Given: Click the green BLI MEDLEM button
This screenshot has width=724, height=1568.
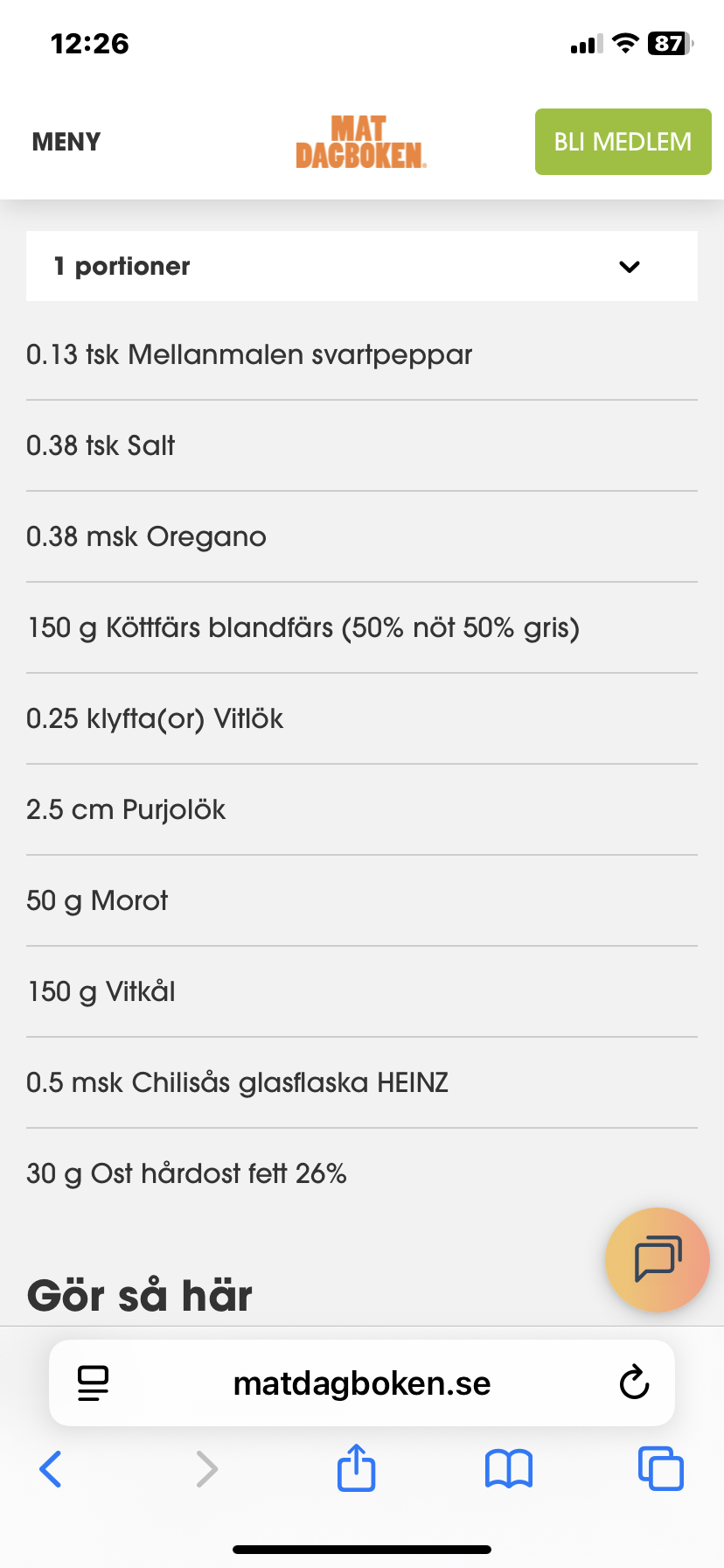Looking at the screenshot, I should (x=623, y=141).
